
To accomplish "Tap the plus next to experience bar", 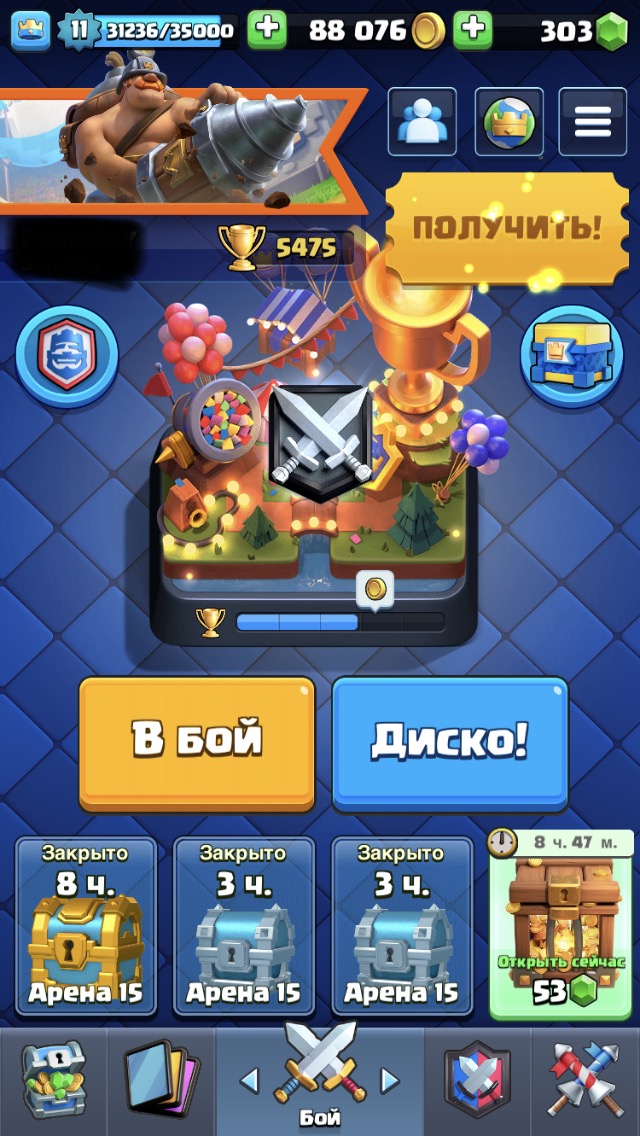I will pos(266,30).
